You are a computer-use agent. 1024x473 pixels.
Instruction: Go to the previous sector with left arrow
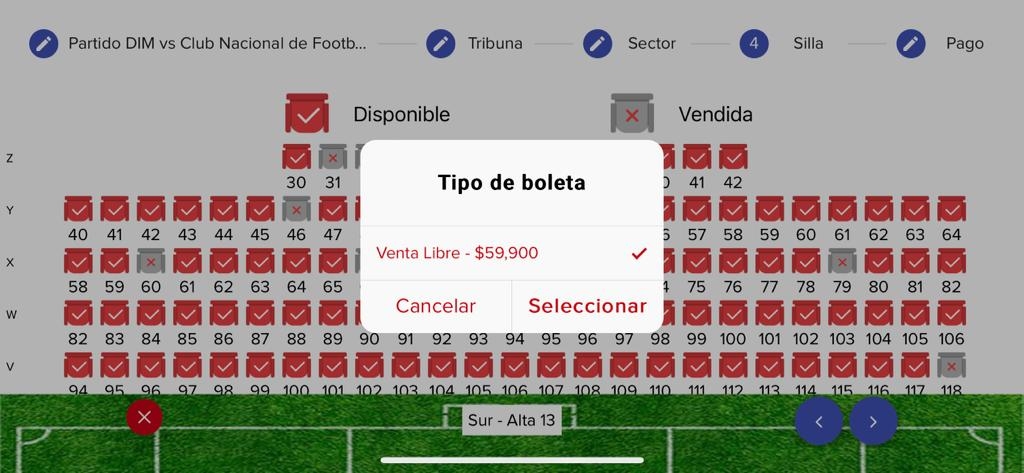pos(819,421)
